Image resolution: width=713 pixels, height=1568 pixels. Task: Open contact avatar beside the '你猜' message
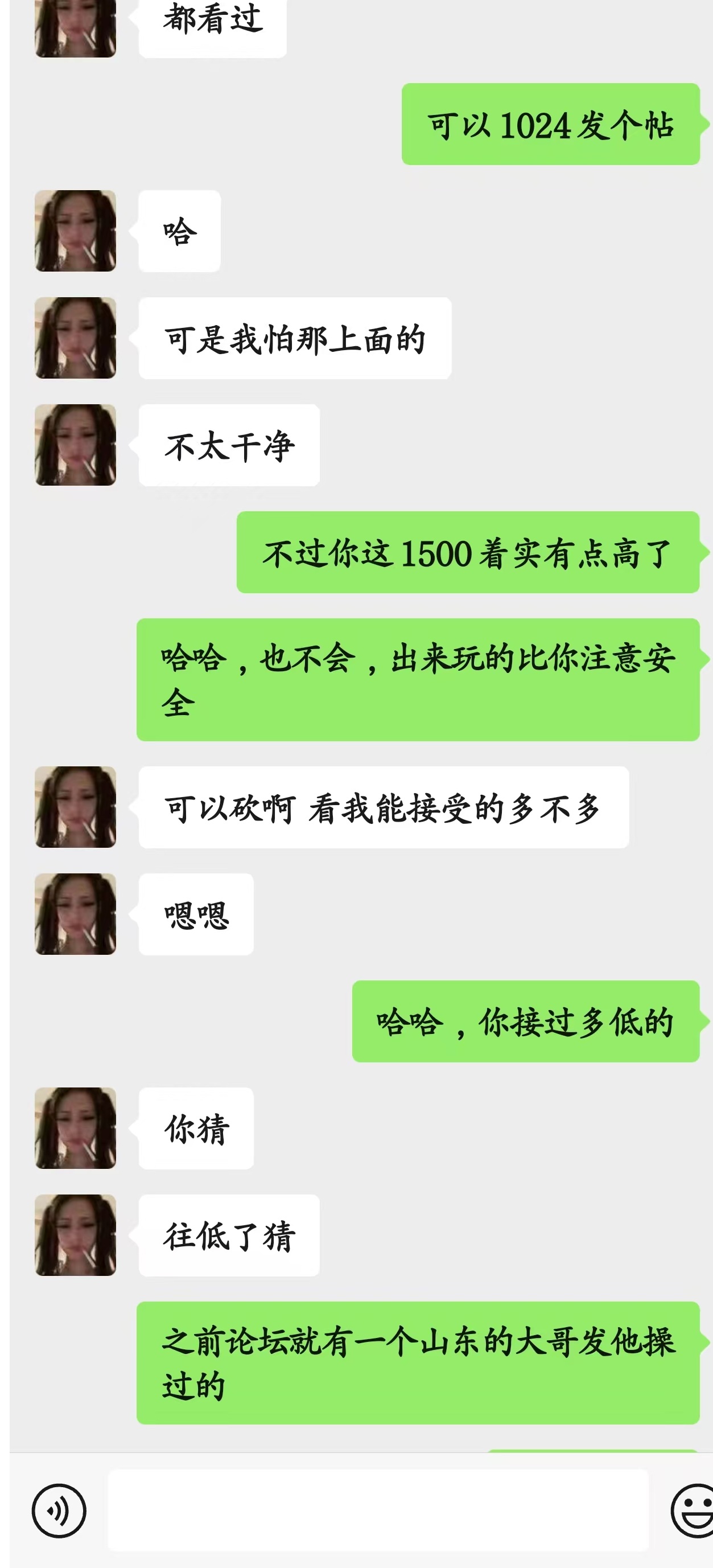[x=76, y=1128]
